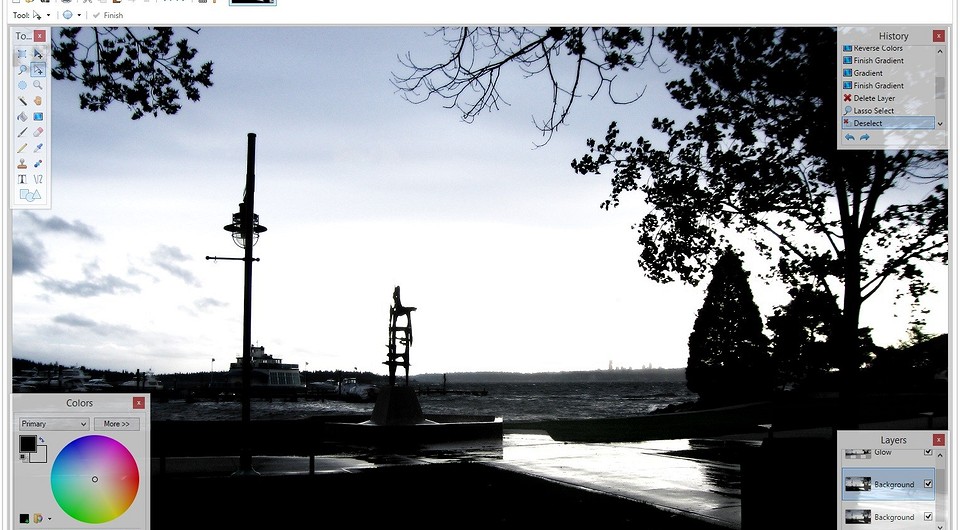The width and height of the screenshot is (960, 530).
Task: Choose the color picker eyedropper tool
Action: click(38, 147)
